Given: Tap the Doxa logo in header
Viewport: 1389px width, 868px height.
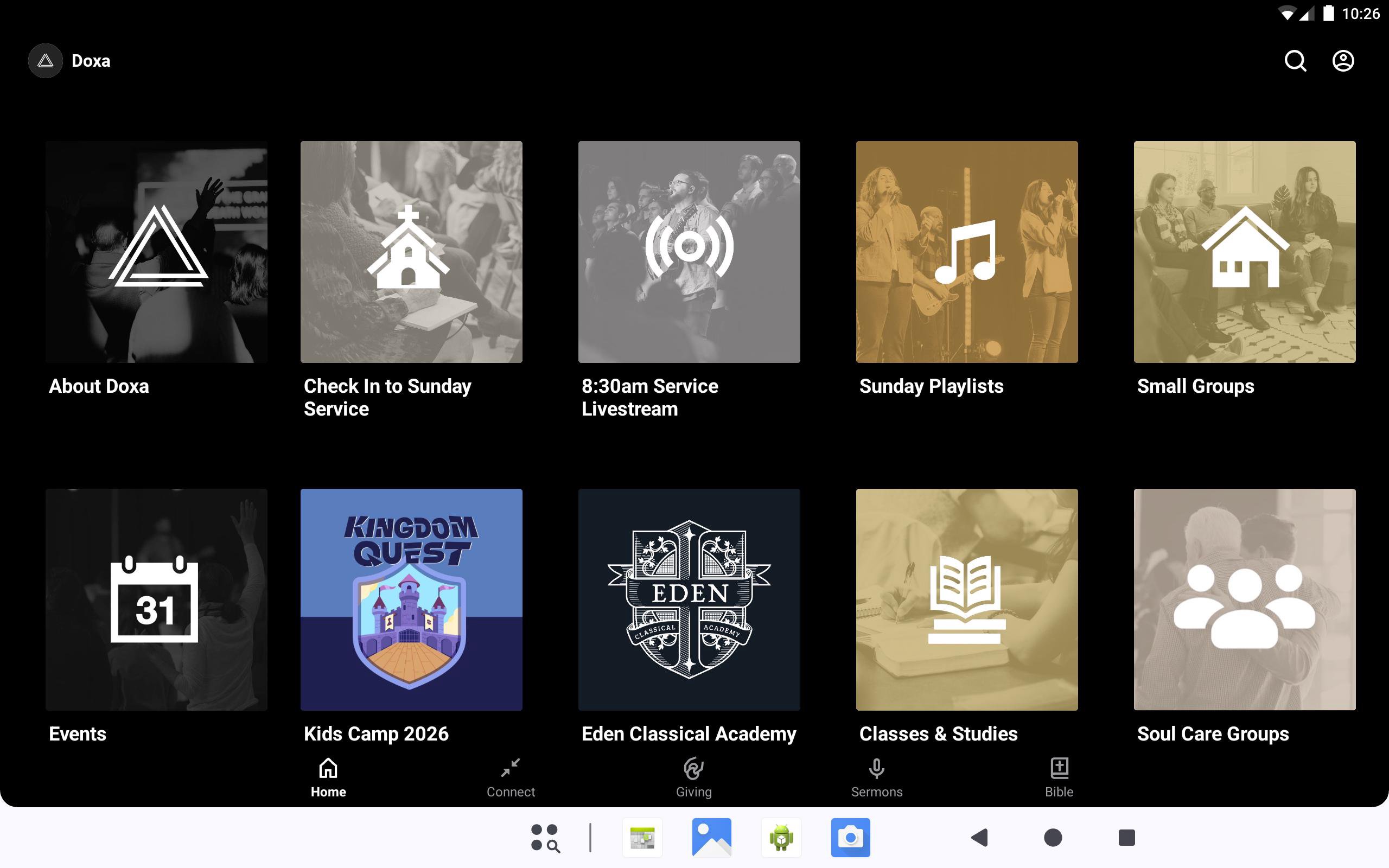Looking at the screenshot, I should [46, 61].
